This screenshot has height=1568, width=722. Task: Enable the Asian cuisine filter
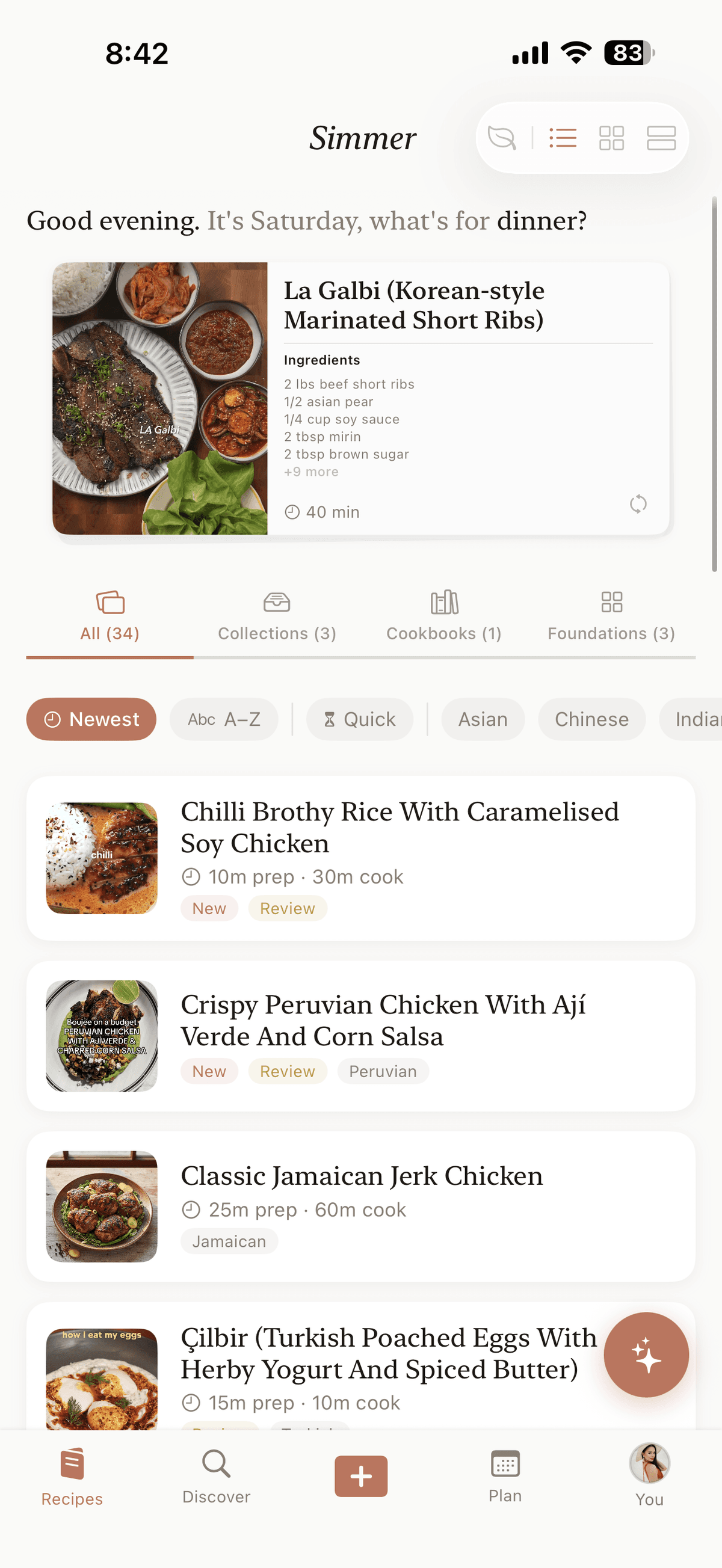(483, 719)
